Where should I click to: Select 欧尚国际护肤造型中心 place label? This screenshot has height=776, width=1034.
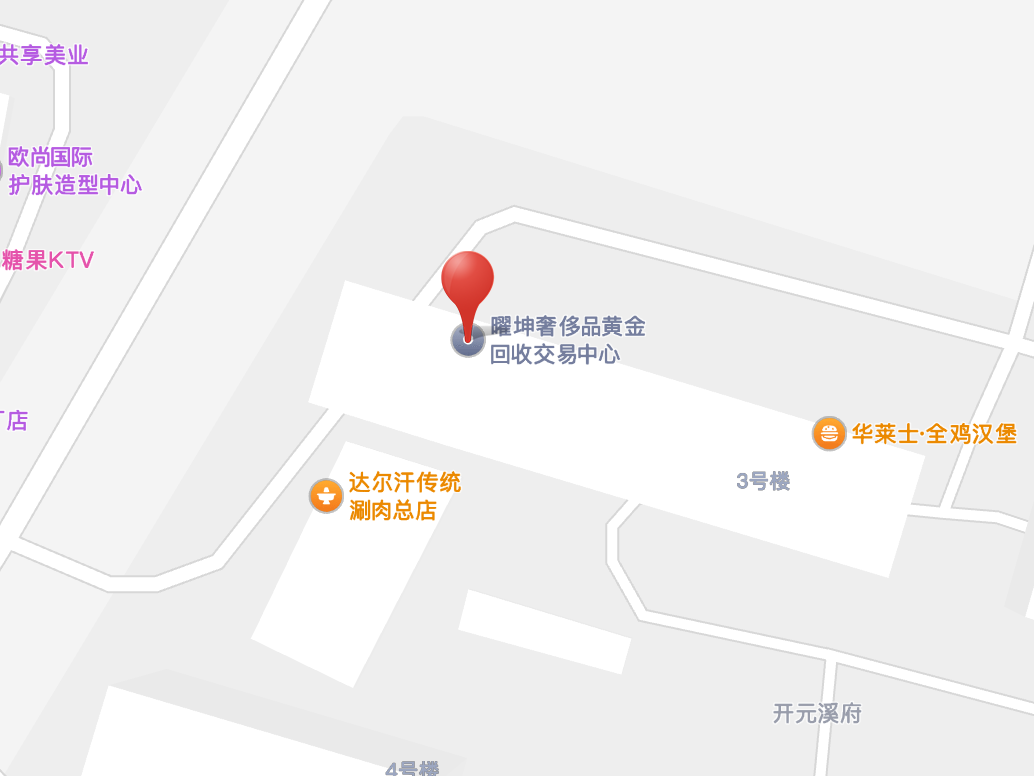pos(74,171)
